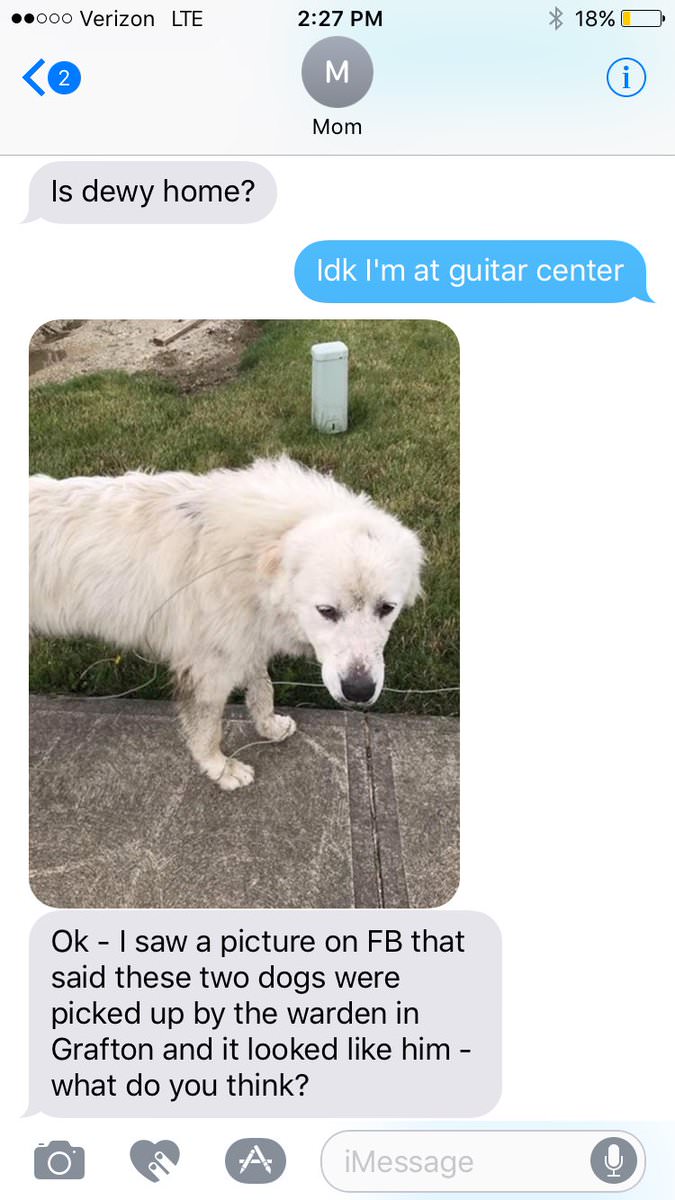This screenshot has width=675, height=1200.
Task: Open the camera to attach a photo
Action: click(59, 1160)
